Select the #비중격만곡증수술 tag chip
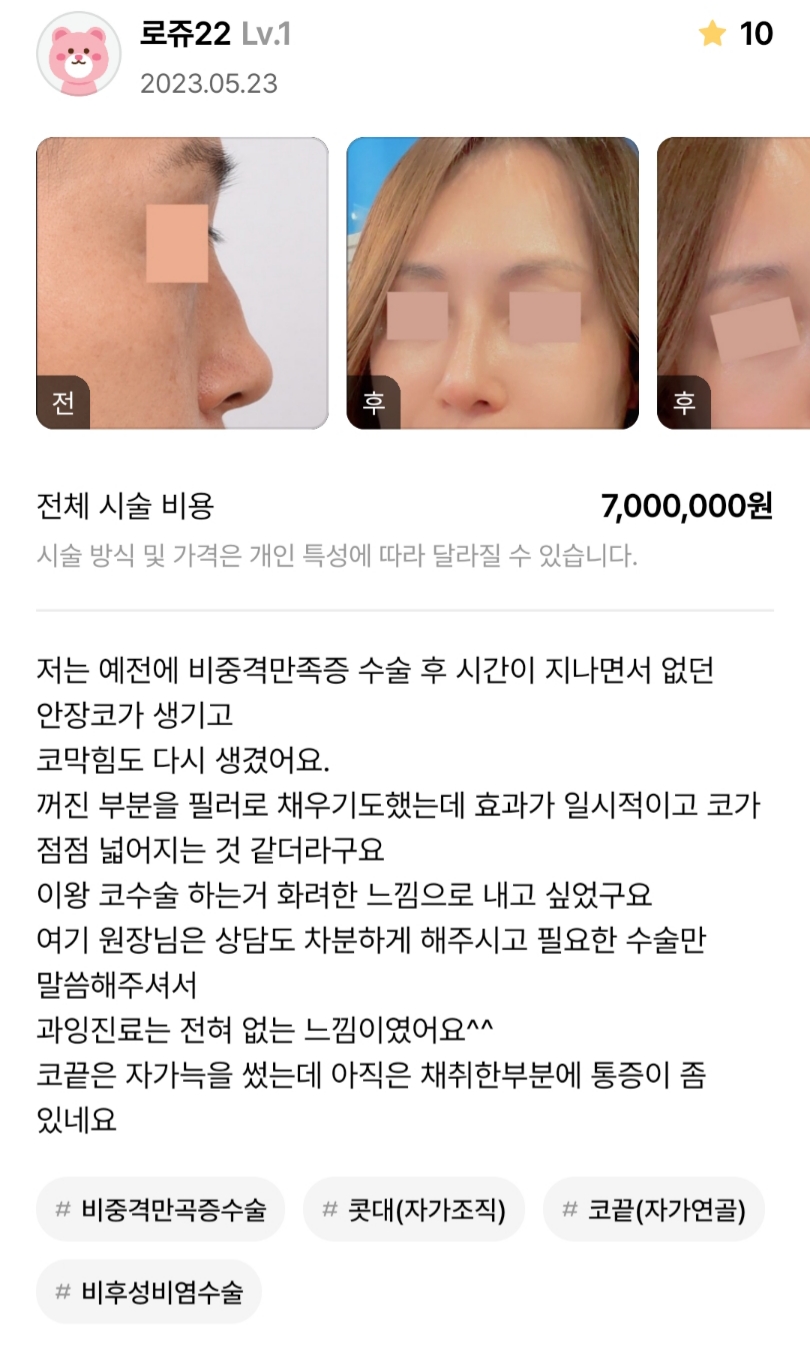This screenshot has height=1352, width=810. coord(160,1210)
